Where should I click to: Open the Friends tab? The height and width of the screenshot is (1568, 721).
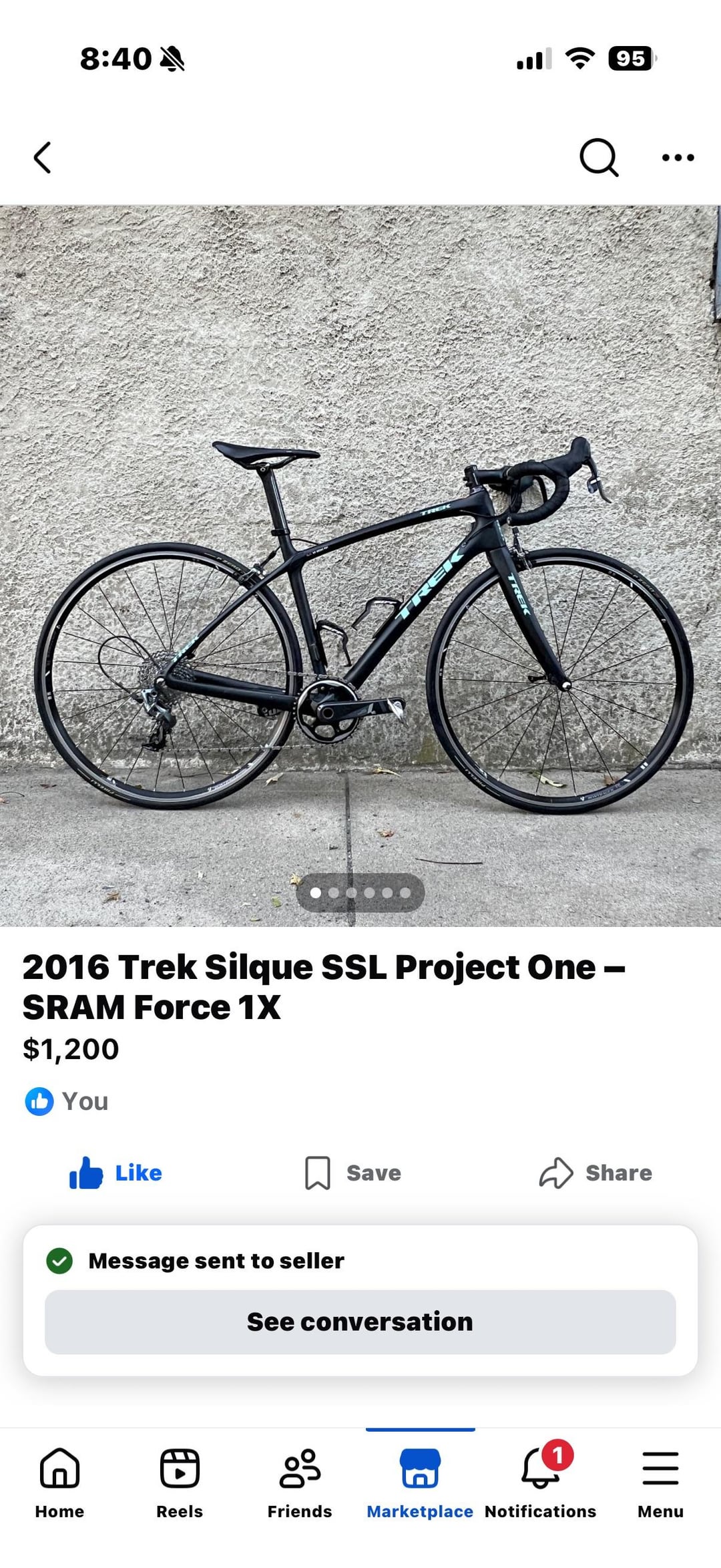click(x=300, y=1481)
